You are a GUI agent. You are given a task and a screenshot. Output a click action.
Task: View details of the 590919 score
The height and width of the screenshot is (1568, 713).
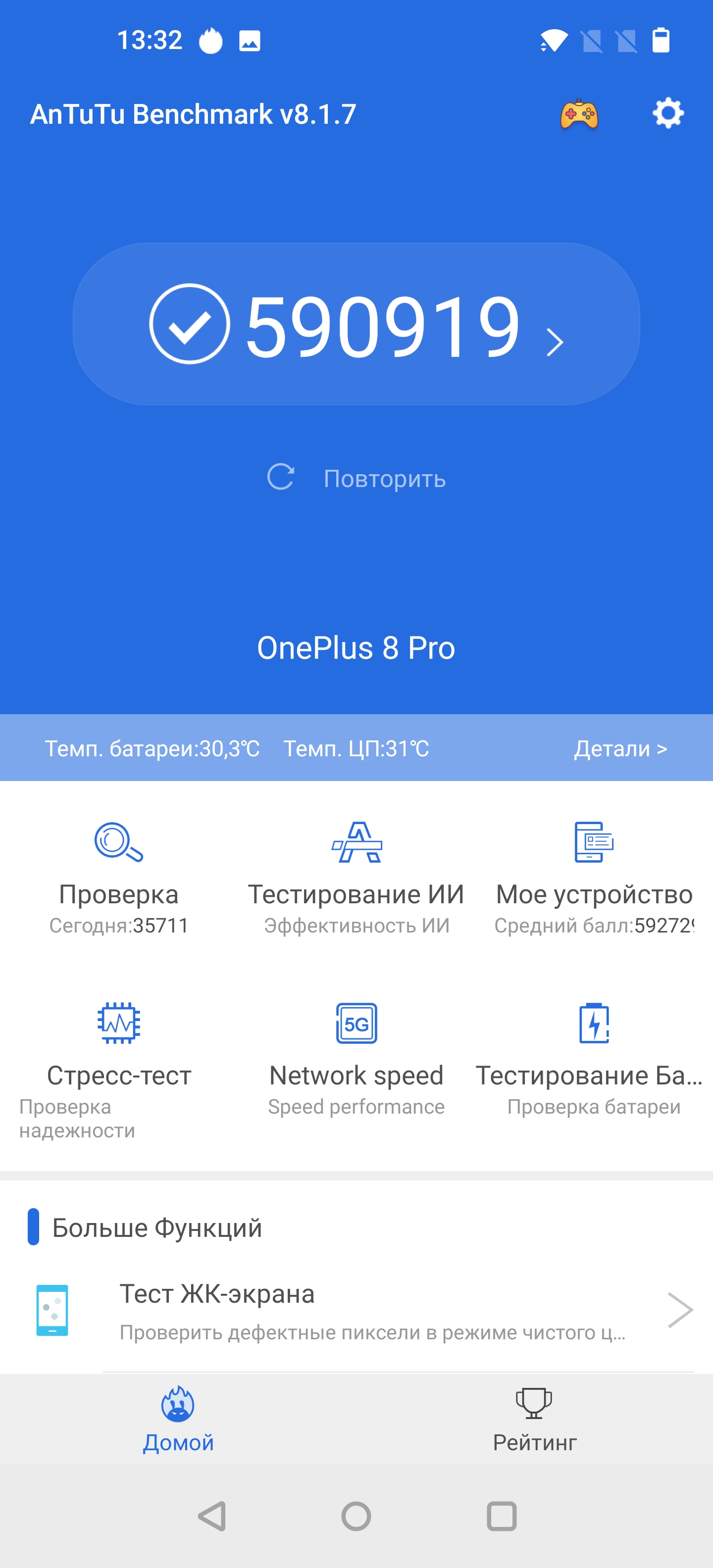(x=356, y=324)
